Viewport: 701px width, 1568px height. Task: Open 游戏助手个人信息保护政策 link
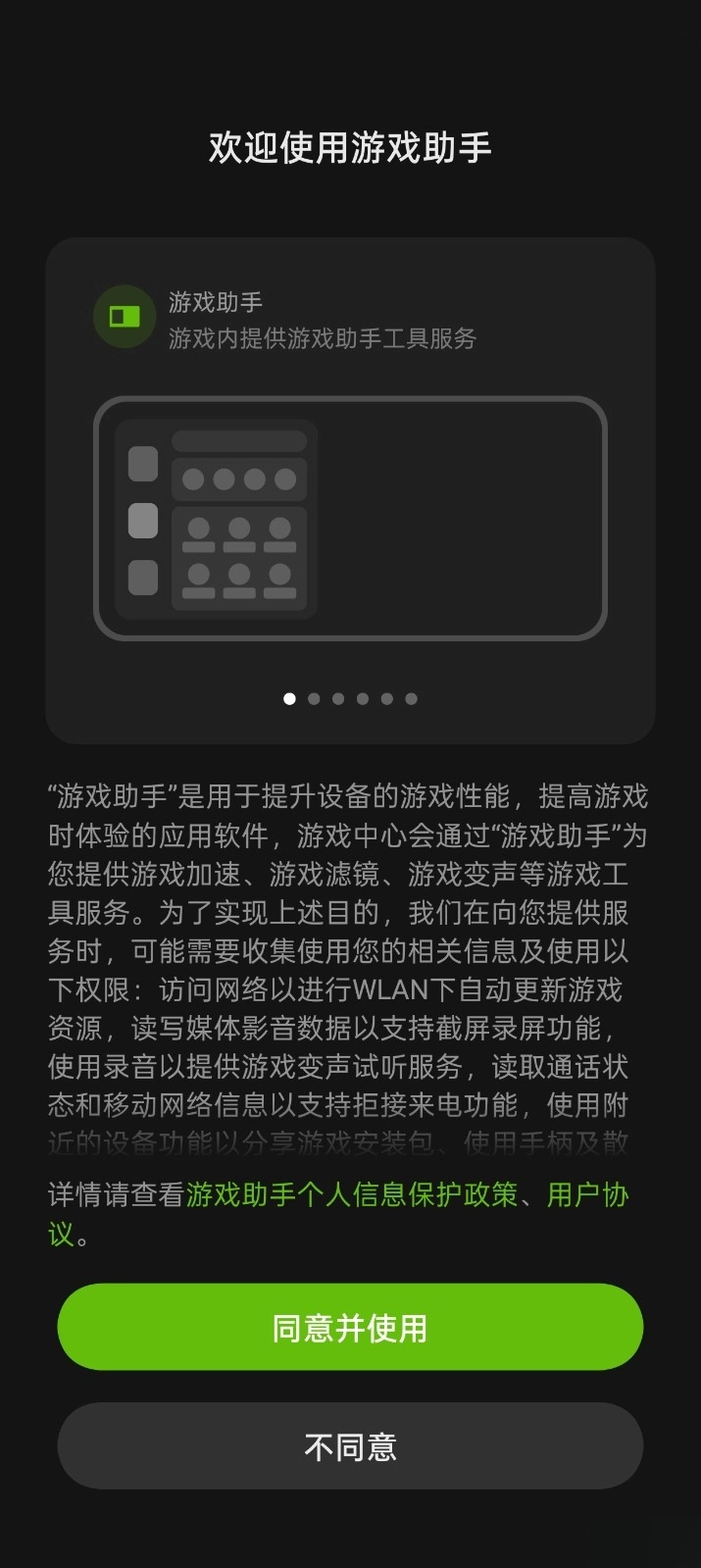pyautogui.click(x=352, y=1194)
